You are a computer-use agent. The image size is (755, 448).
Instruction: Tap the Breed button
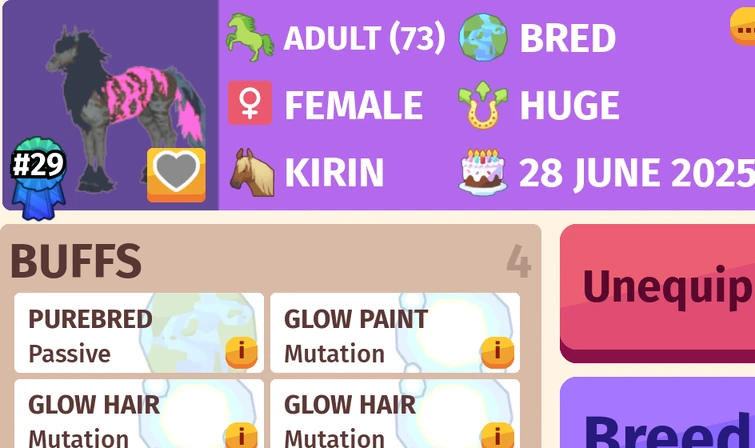coord(658,420)
